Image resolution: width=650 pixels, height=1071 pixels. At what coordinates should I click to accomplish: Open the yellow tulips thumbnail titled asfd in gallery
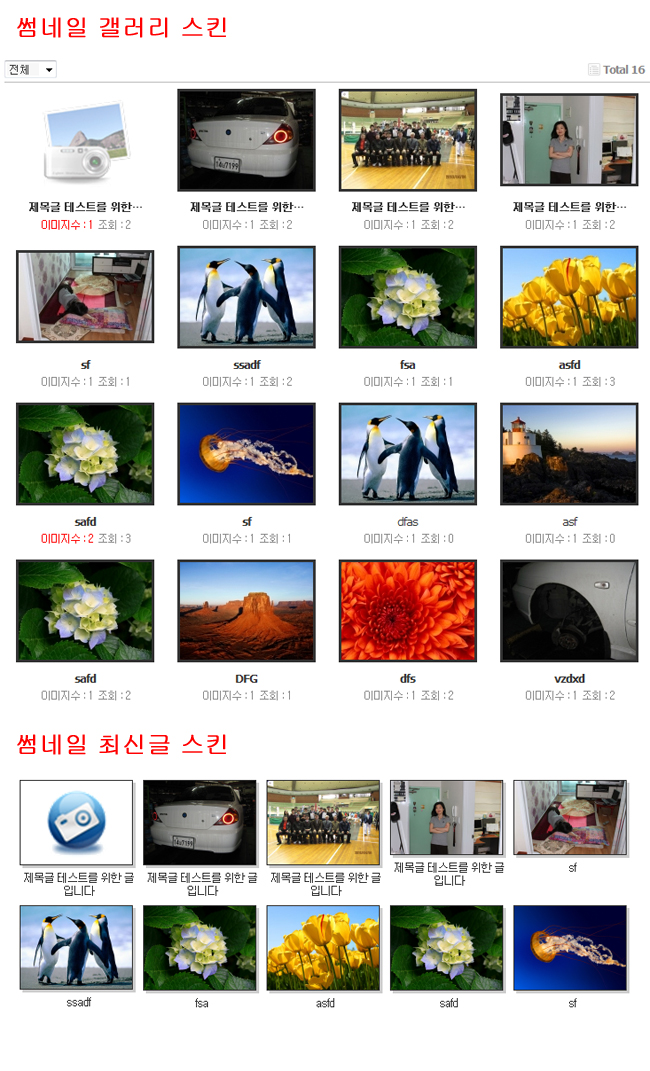[569, 297]
